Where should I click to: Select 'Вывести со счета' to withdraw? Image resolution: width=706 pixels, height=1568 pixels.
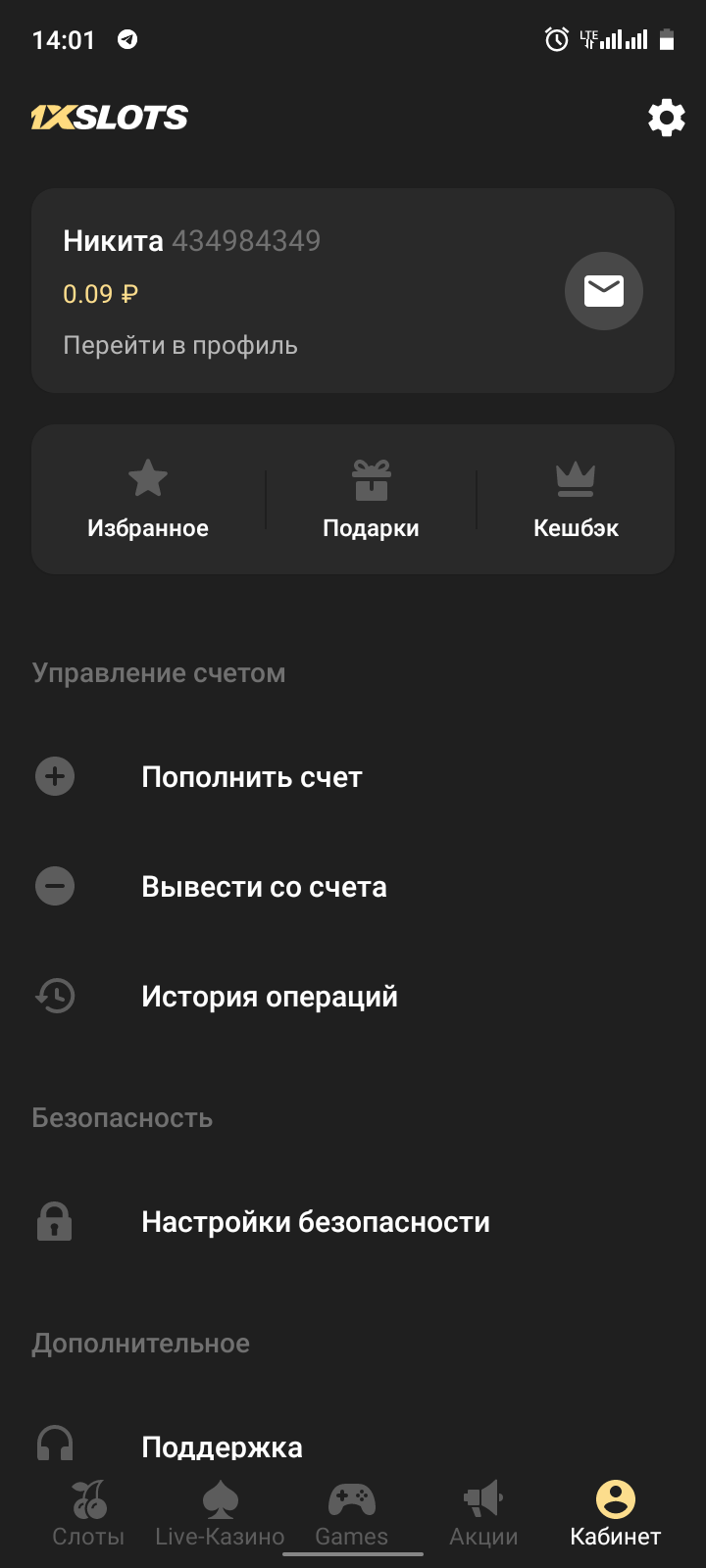click(264, 887)
